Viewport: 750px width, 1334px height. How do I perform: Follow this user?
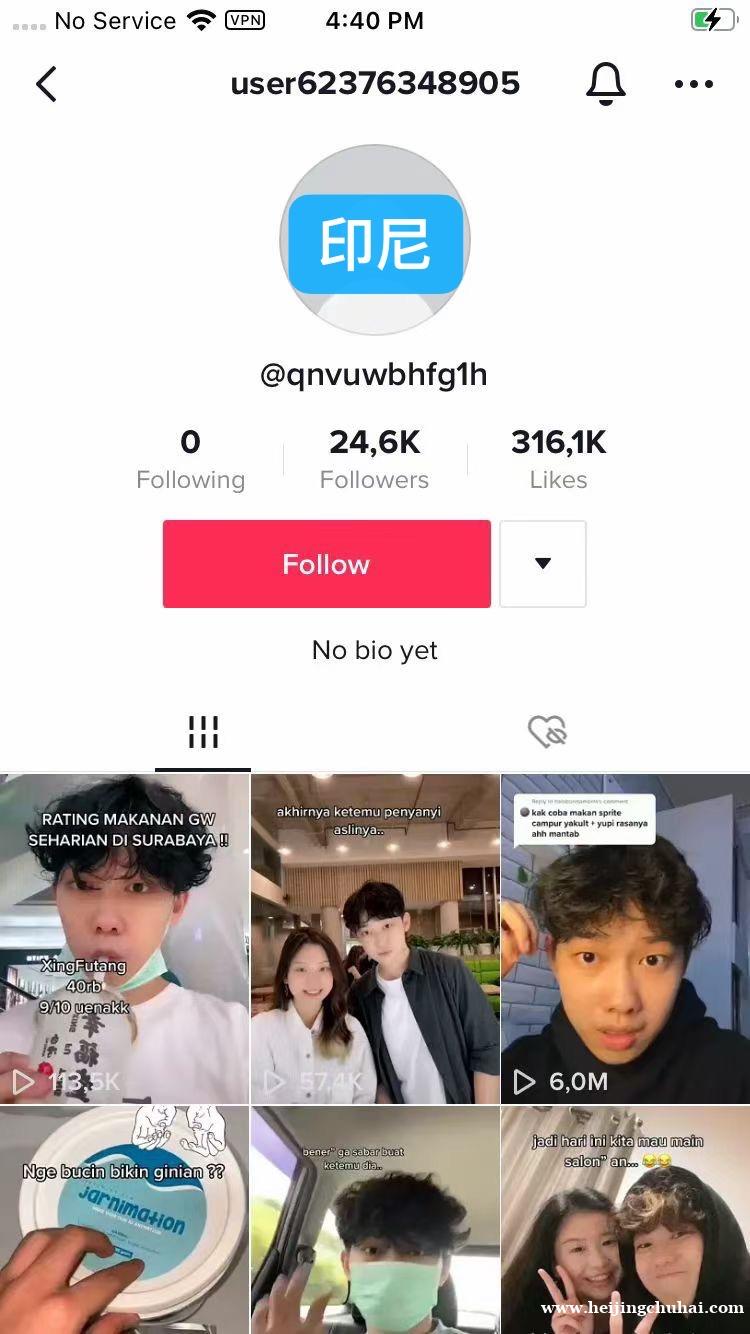coord(326,564)
